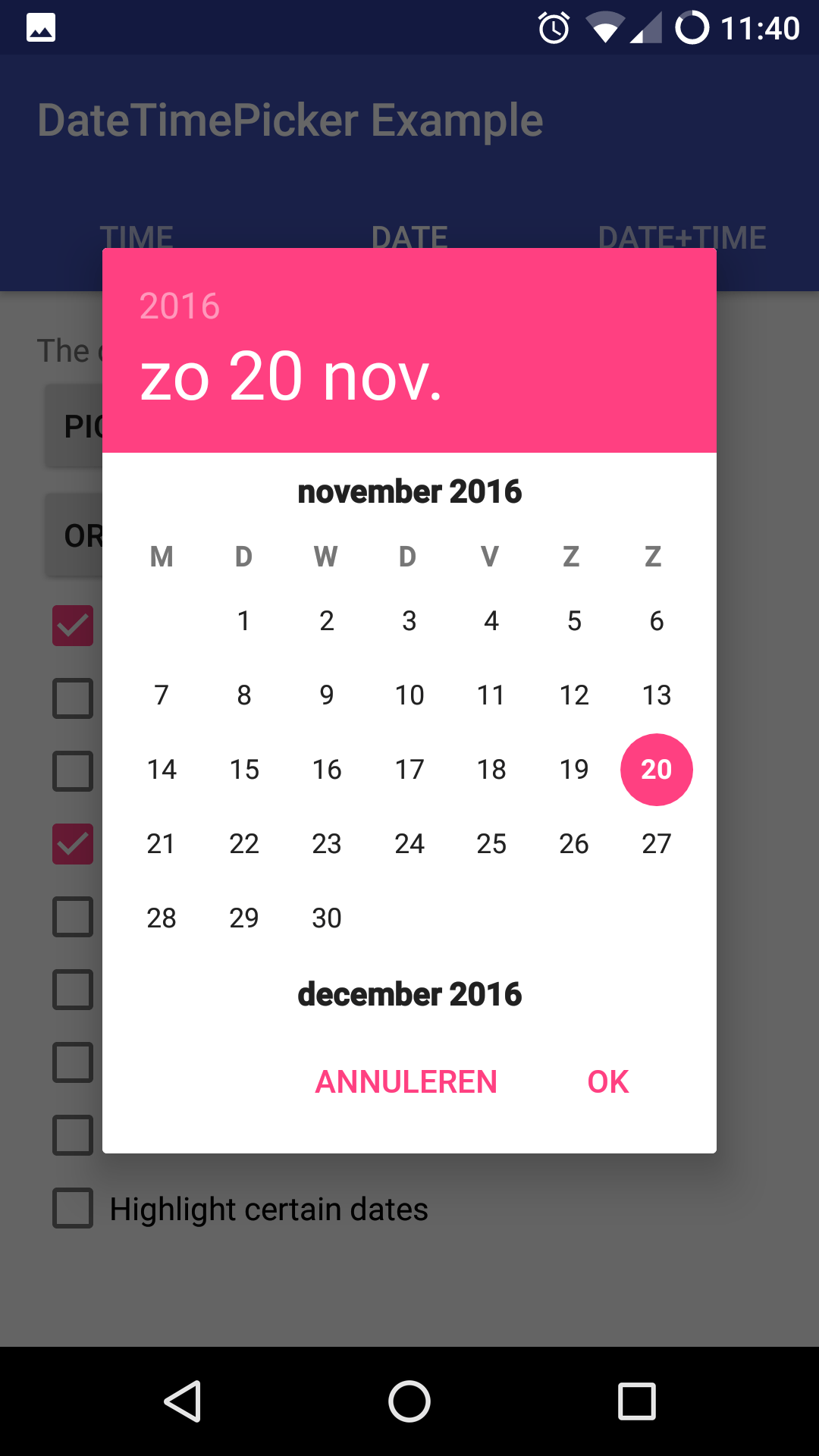Tap the Home circle button
The image size is (819, 1456).
coord(409,1401)
